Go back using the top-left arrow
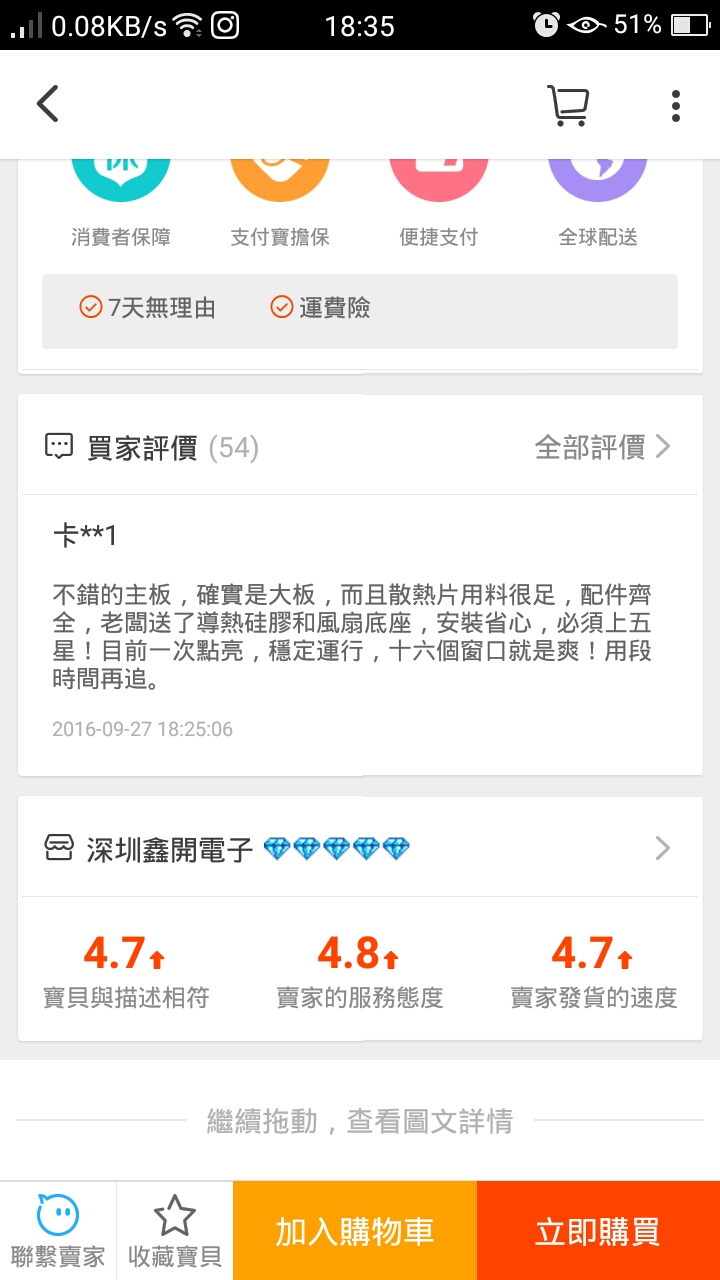 [x=47, y=104]
